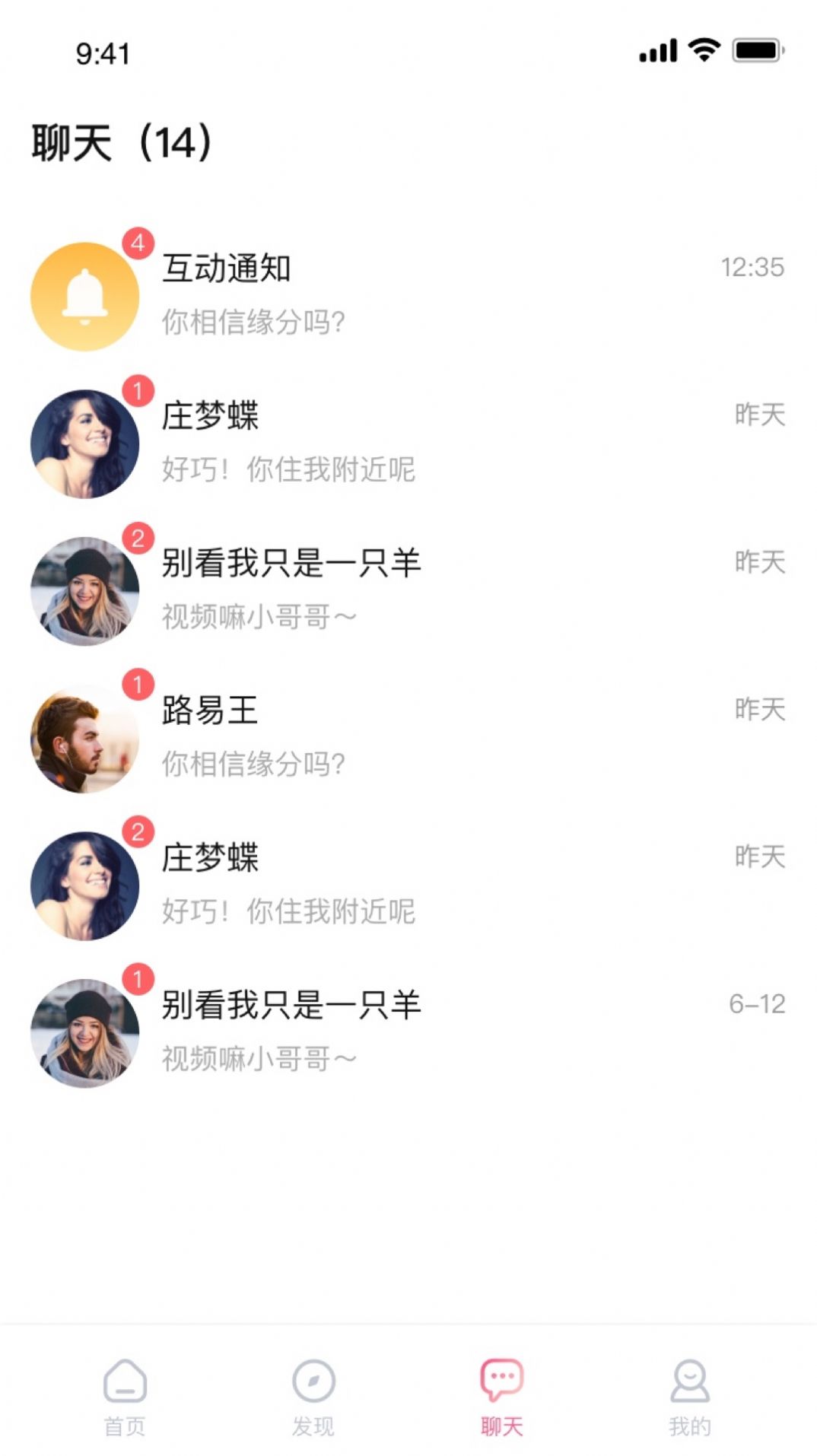Tap 庄梦蝶's profile picture
This screenshot has width=817, height=1456.
point(84,441)
